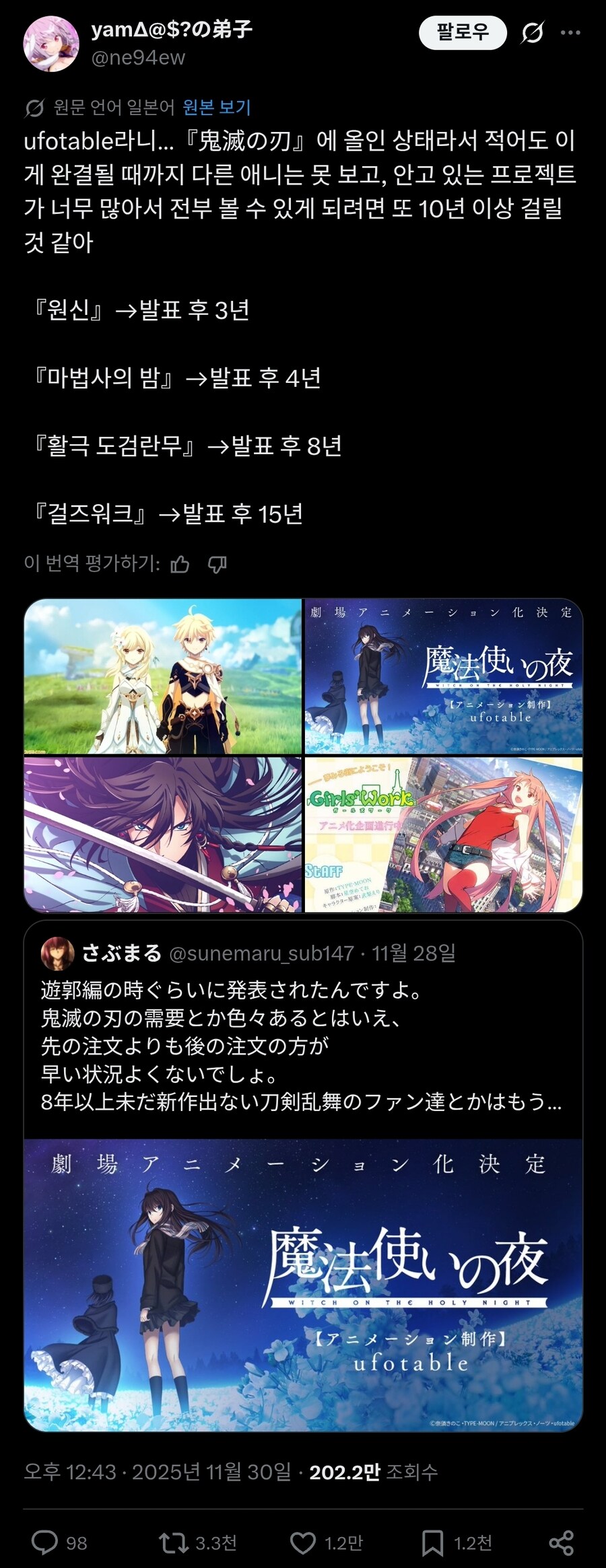This screenshot has width=606, height=1568.
Task: Share this post
Action: [561, 1542]
